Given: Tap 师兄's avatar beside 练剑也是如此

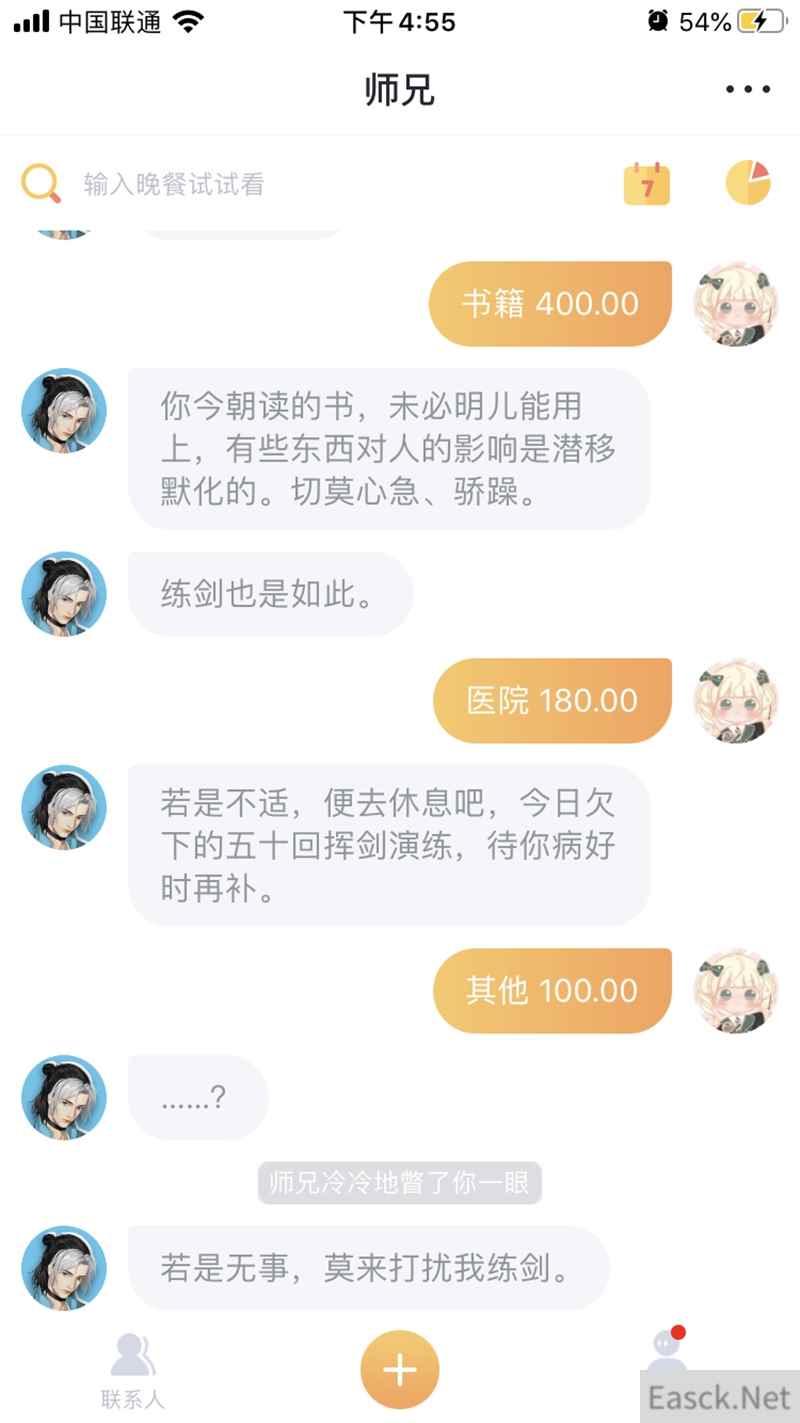Looking at the screenshot, I should [x=64, y=594].
